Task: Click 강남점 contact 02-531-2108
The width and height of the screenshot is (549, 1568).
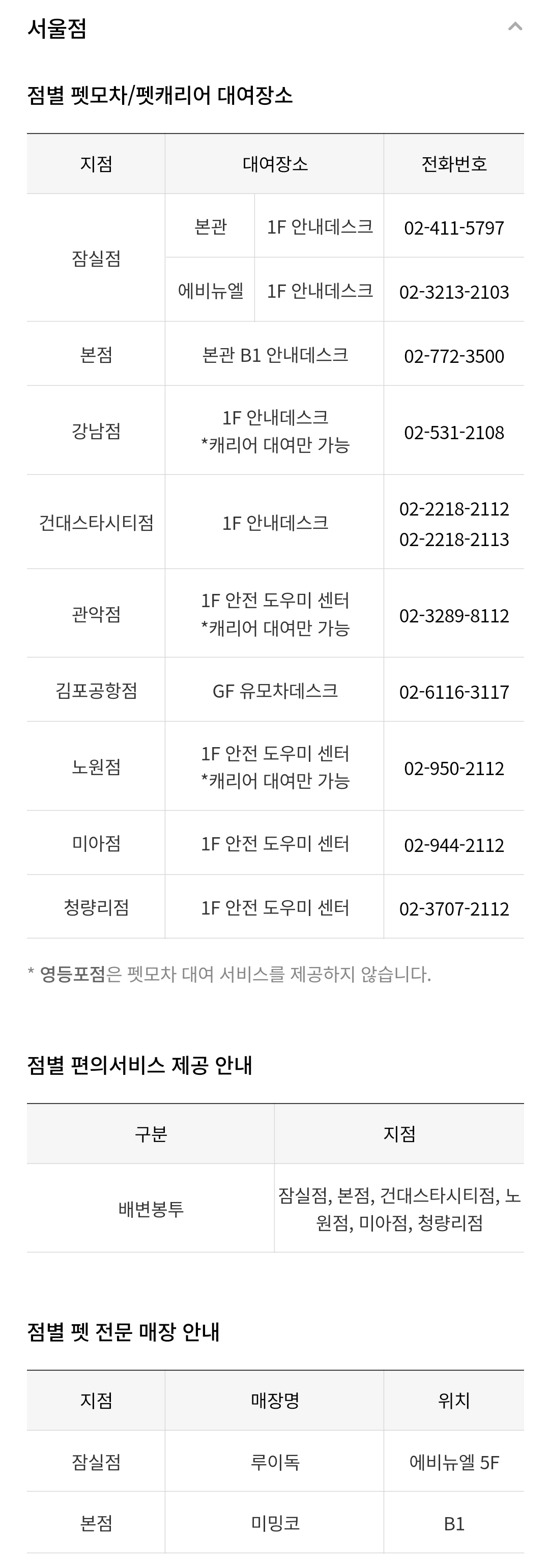Action: 455,433
